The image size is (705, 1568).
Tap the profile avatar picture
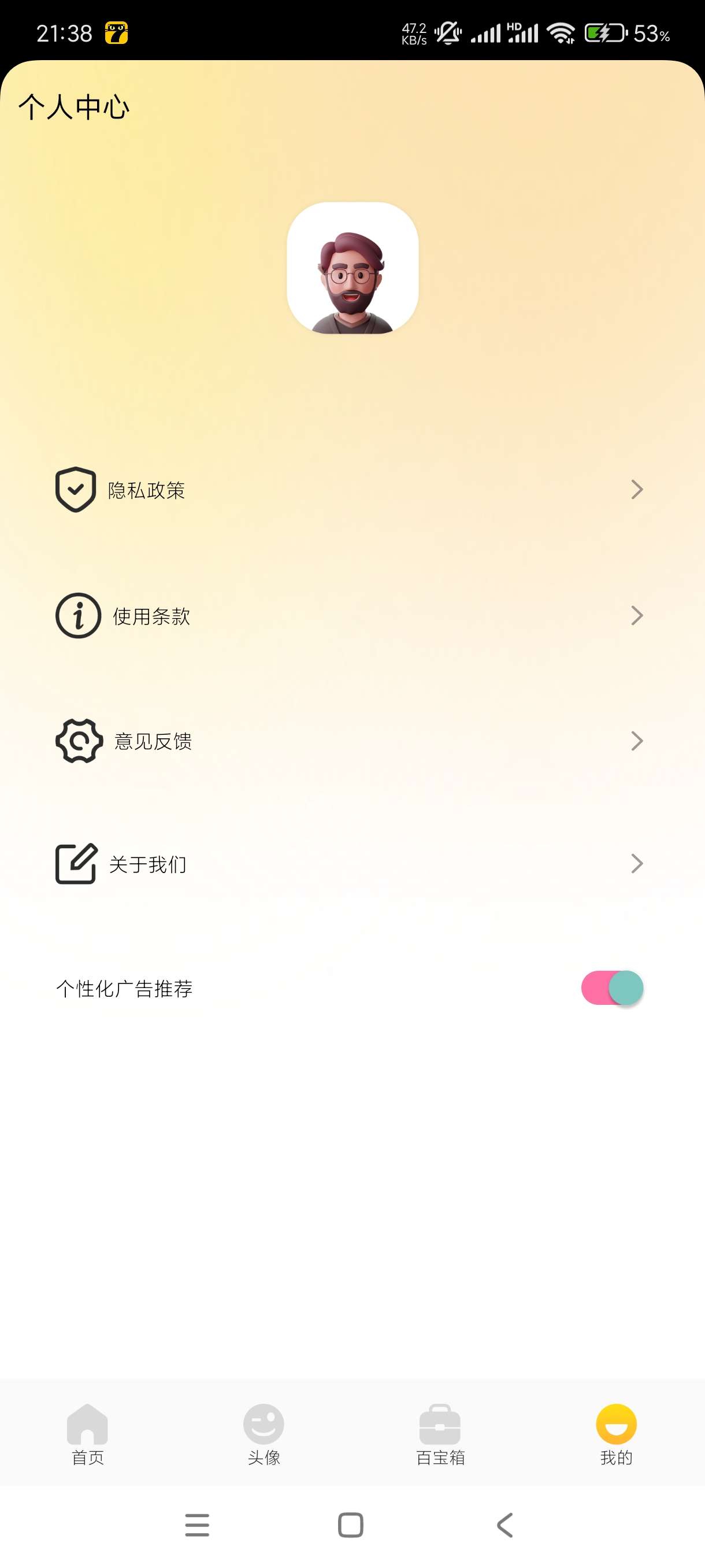(353, 268)
